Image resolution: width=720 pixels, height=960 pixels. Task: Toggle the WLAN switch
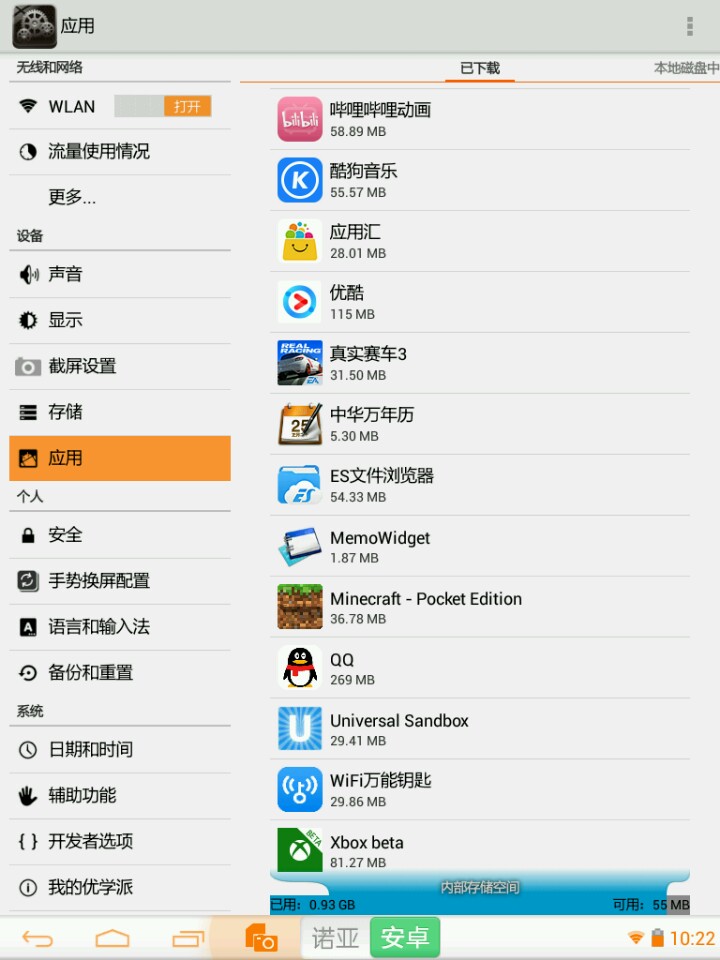pos(163,106)
